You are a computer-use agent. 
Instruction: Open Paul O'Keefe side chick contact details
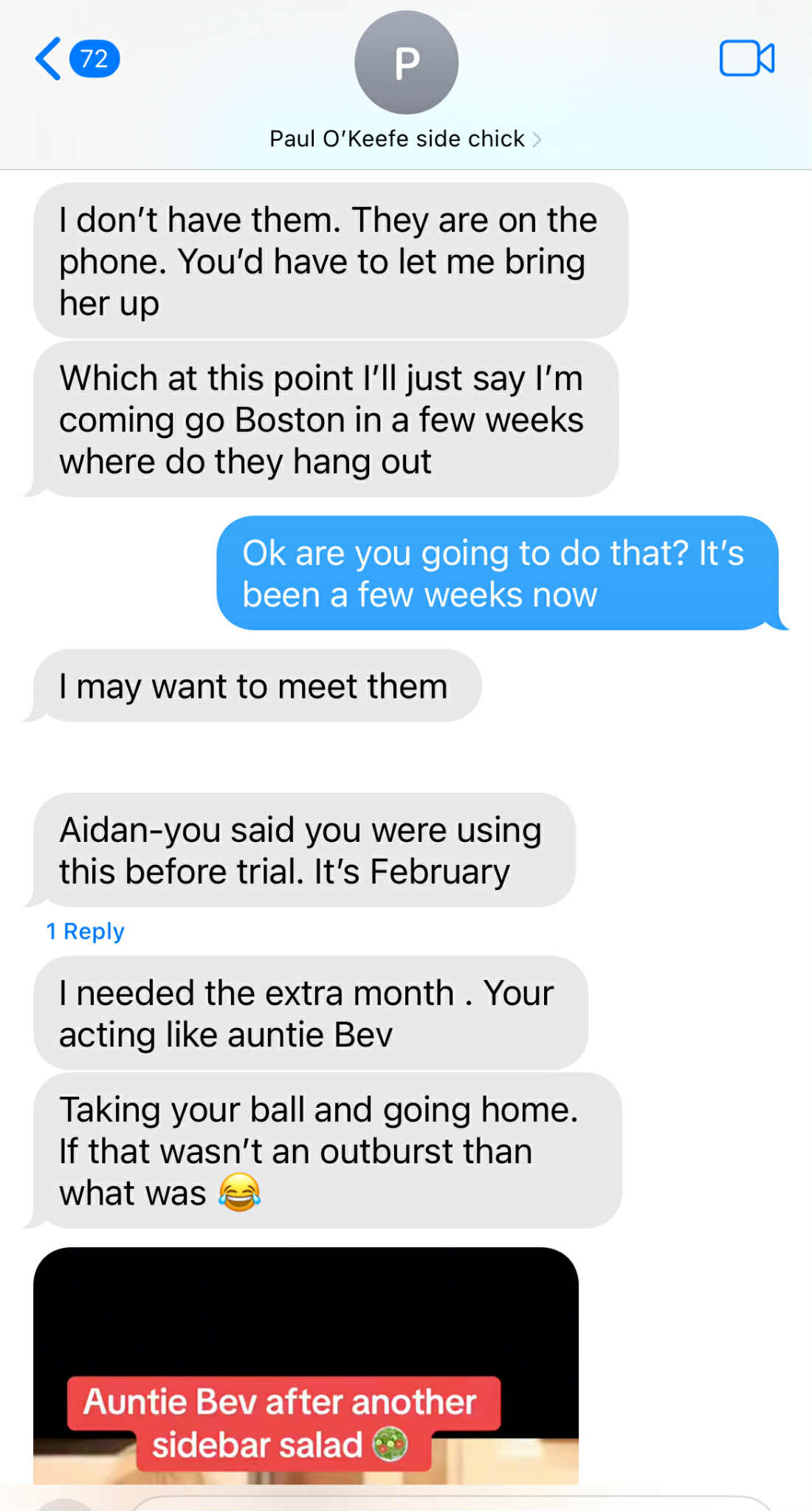(405, 139)
